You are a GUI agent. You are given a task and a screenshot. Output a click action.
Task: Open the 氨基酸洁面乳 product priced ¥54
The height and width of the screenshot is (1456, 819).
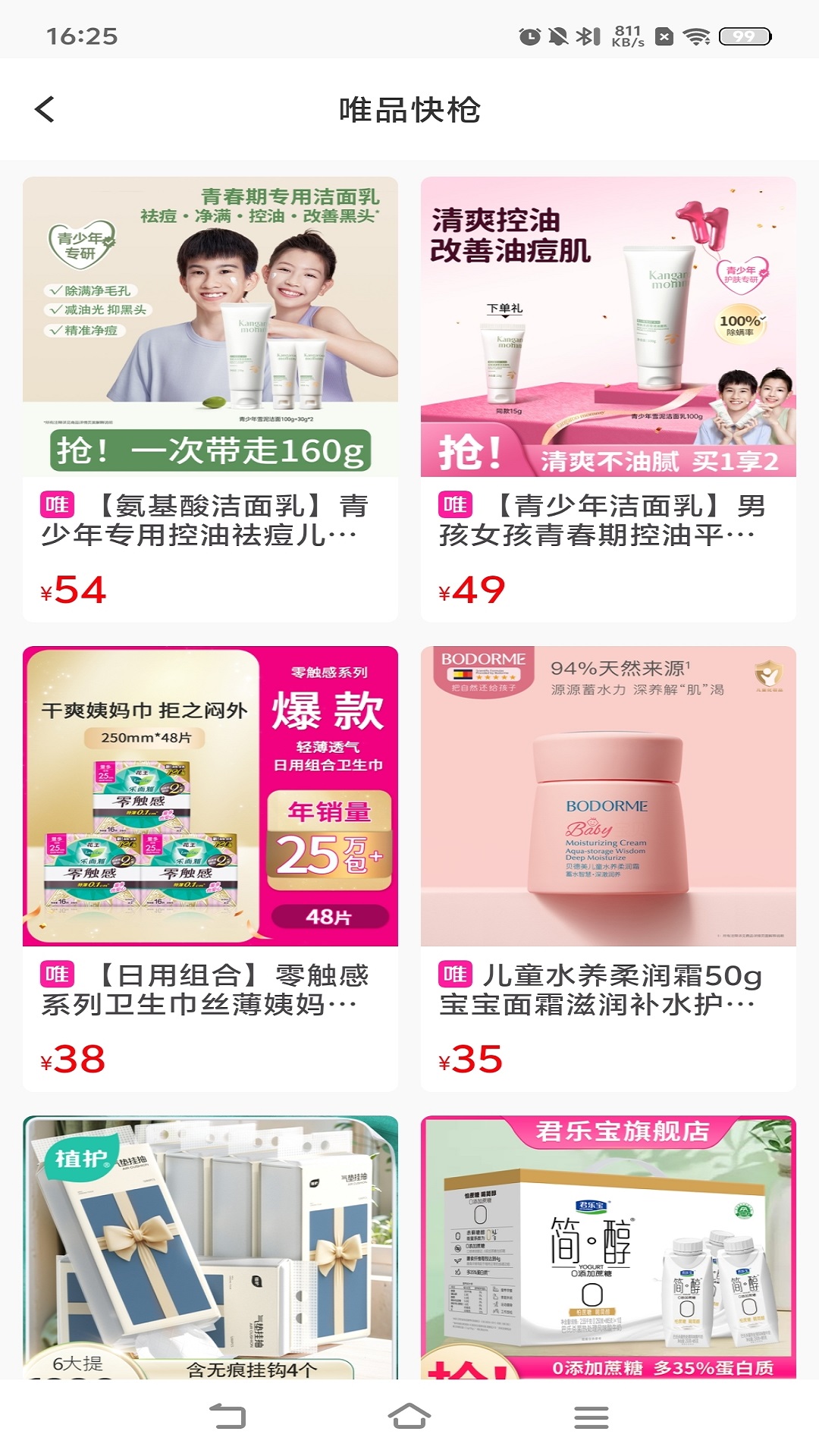click(210, 400)
